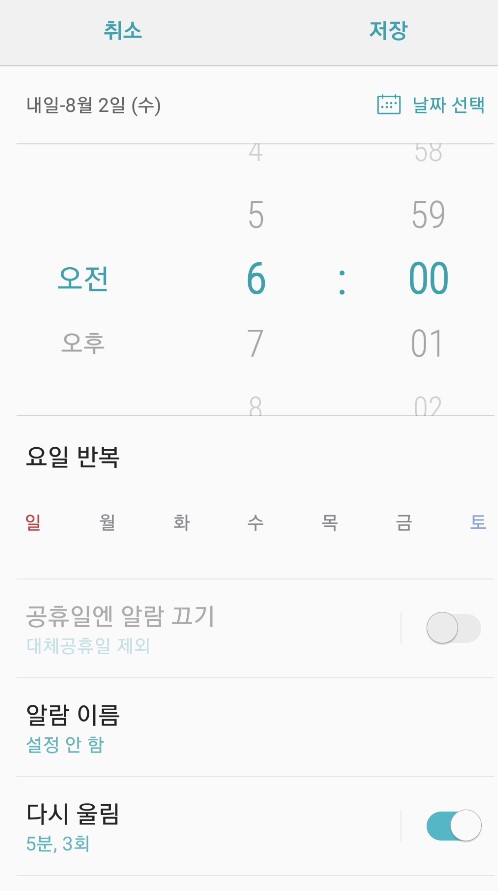Choose hour 7 in the time picker

pos(256,343)
